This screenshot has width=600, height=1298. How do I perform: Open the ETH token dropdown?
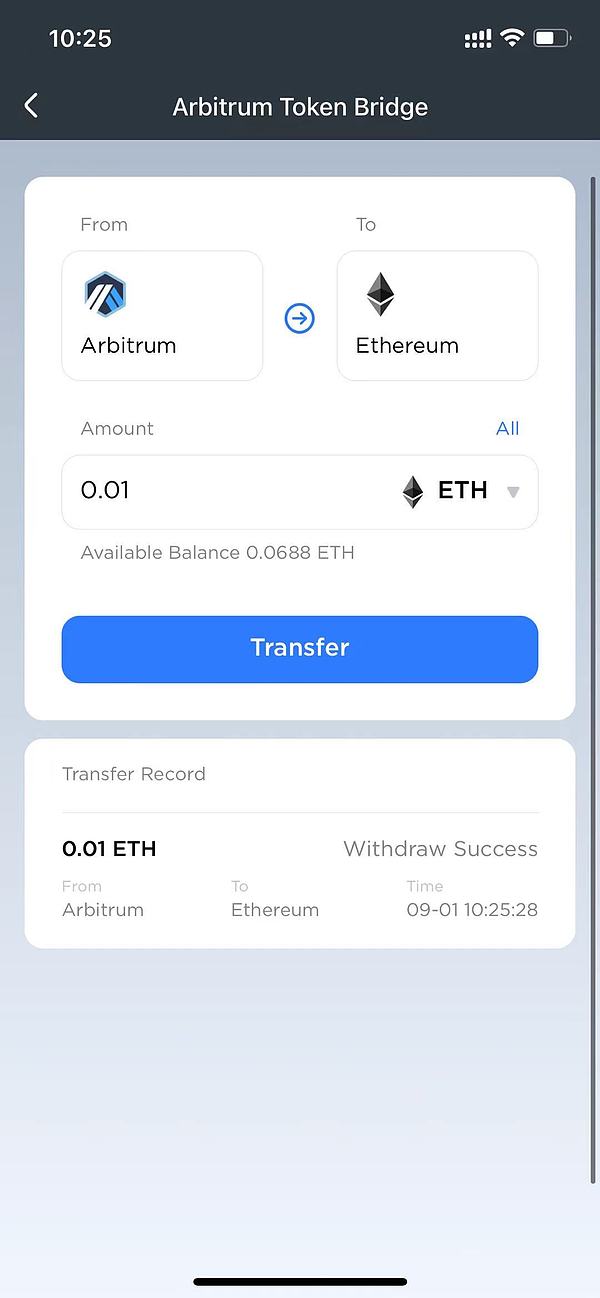point(462,491)
